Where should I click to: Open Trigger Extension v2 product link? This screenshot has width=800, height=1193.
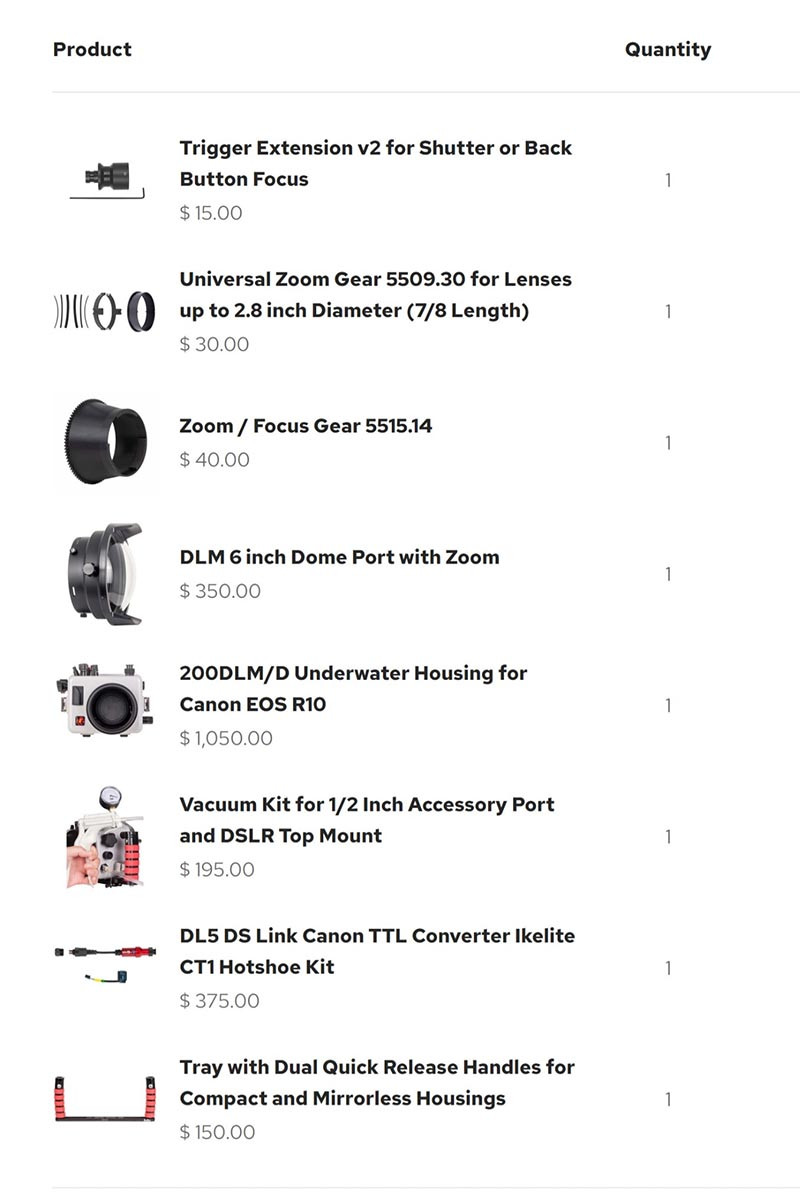tap(375, 163)
